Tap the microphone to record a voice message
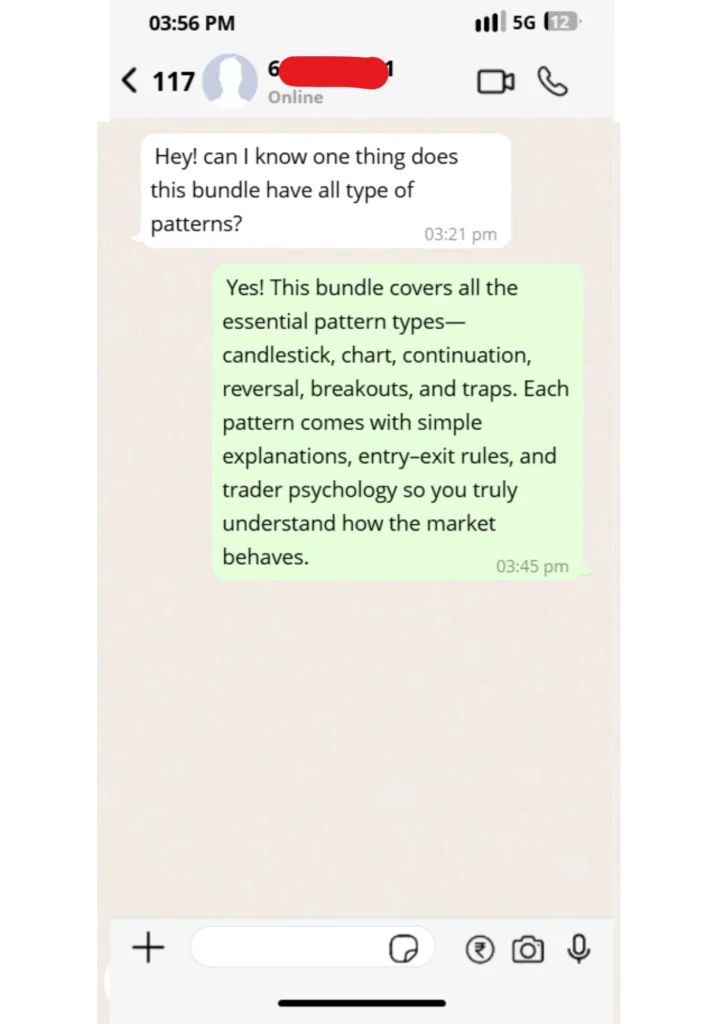This screenshot has width=724, height=1024. click(x=578, y=948)
